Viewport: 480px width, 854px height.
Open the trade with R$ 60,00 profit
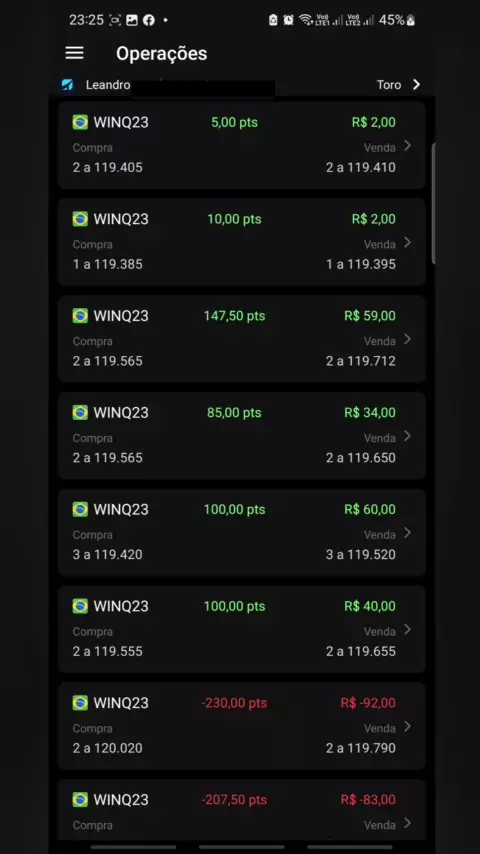(241, 532)
